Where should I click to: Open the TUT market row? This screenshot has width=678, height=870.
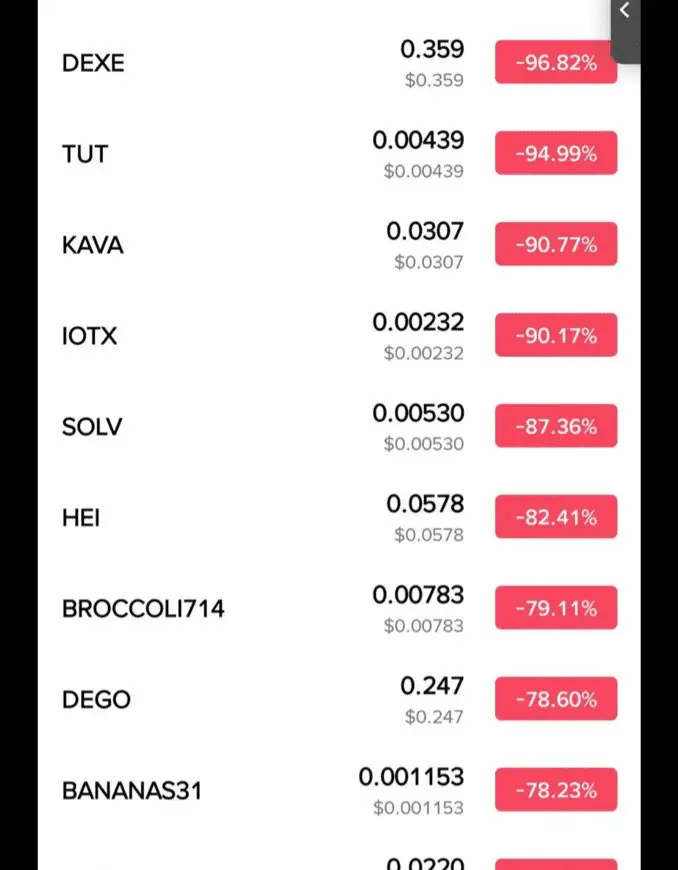[85, 154]
